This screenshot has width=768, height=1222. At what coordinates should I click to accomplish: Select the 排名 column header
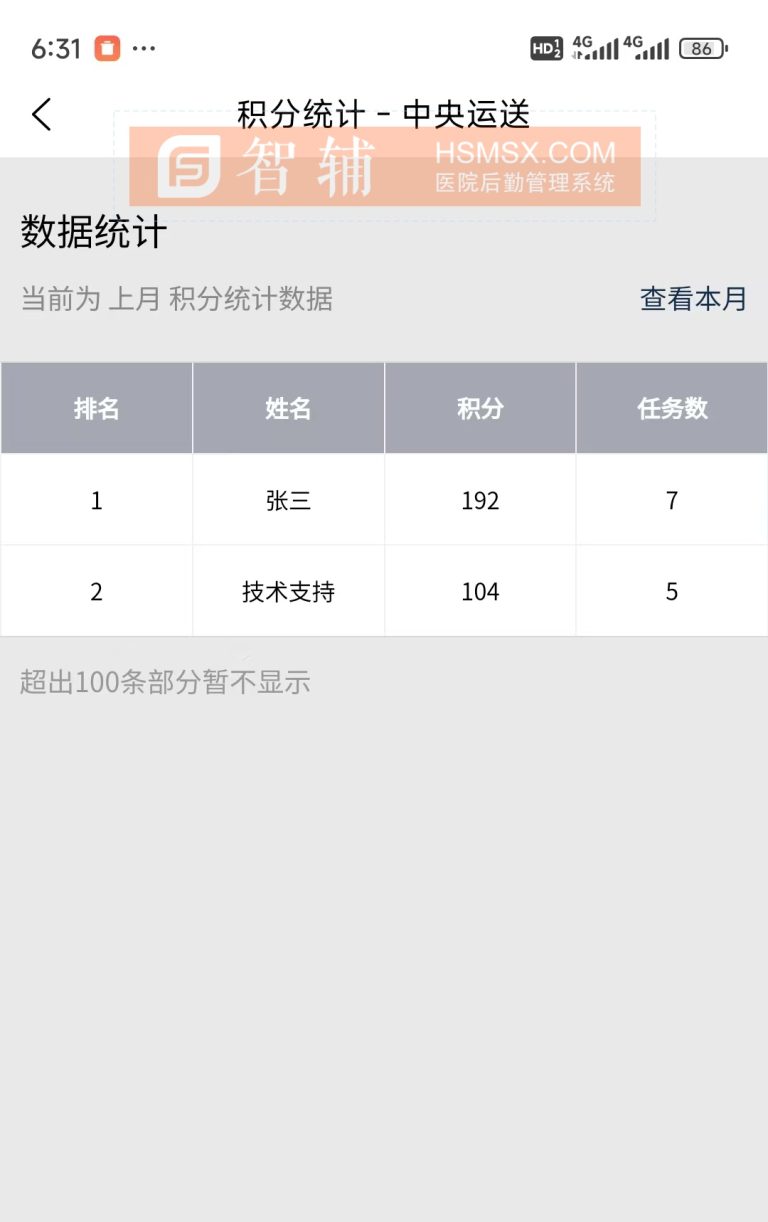pos(95,408)
